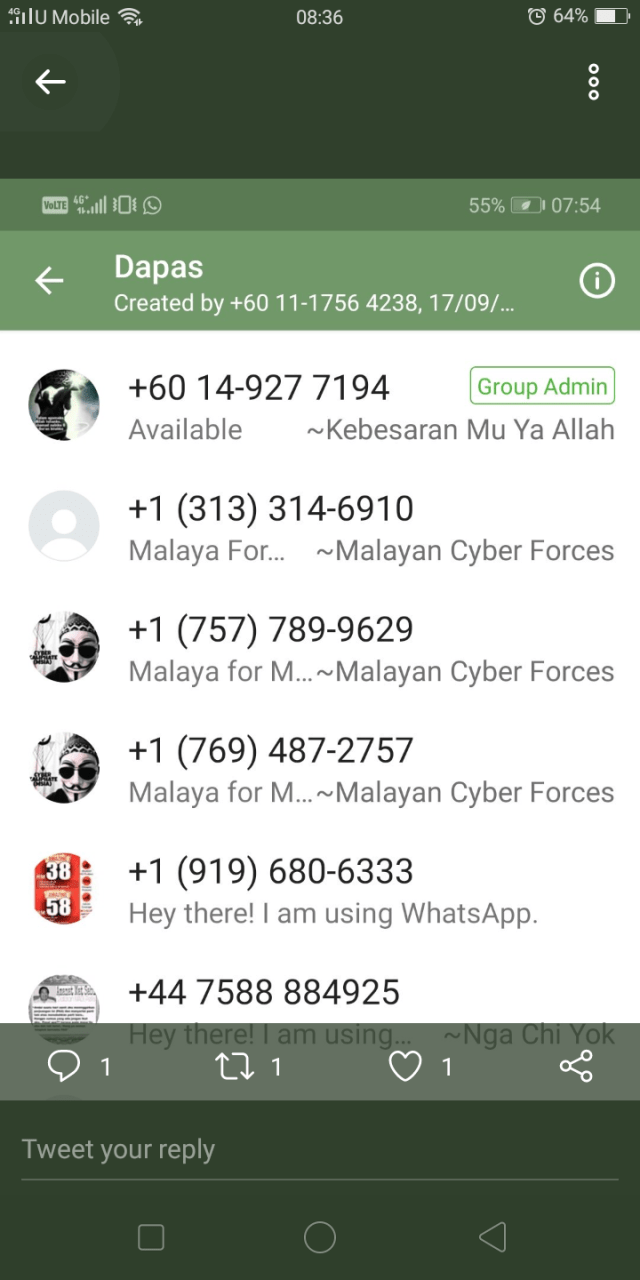Share this tweet
The image size is (640, 1280).
click(x=576, y=1067)
